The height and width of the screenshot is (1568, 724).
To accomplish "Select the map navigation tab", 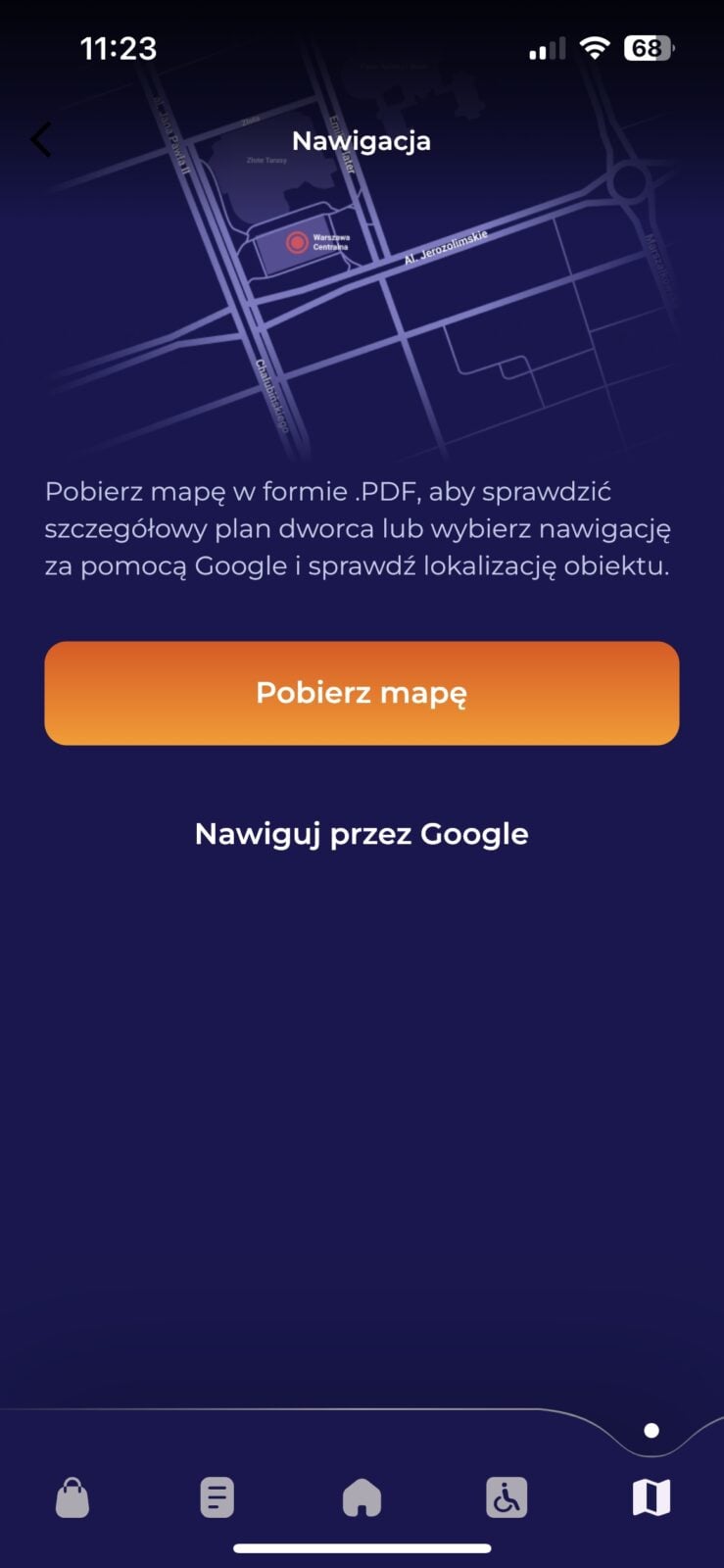I will 651,1497.
